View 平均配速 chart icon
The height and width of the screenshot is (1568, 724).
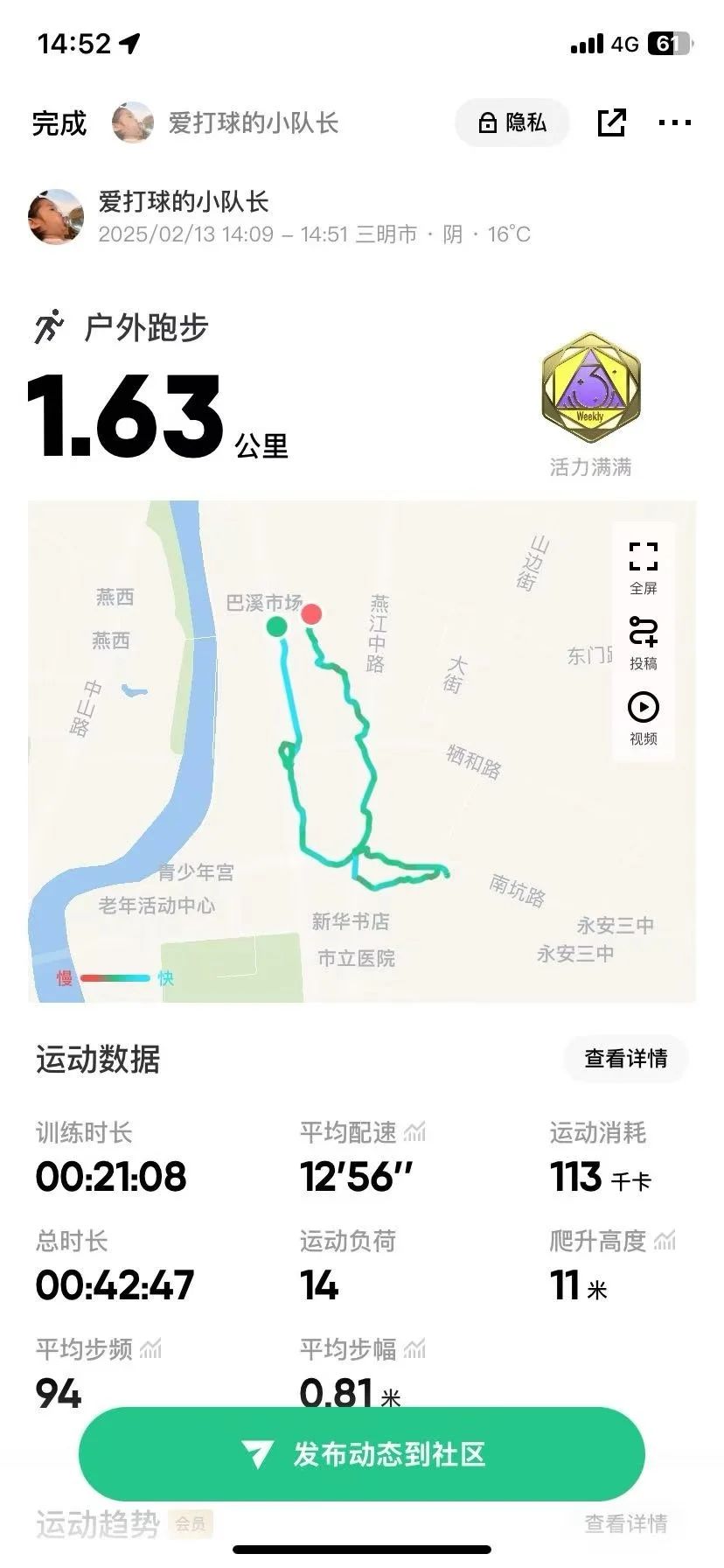point(415,1132)
